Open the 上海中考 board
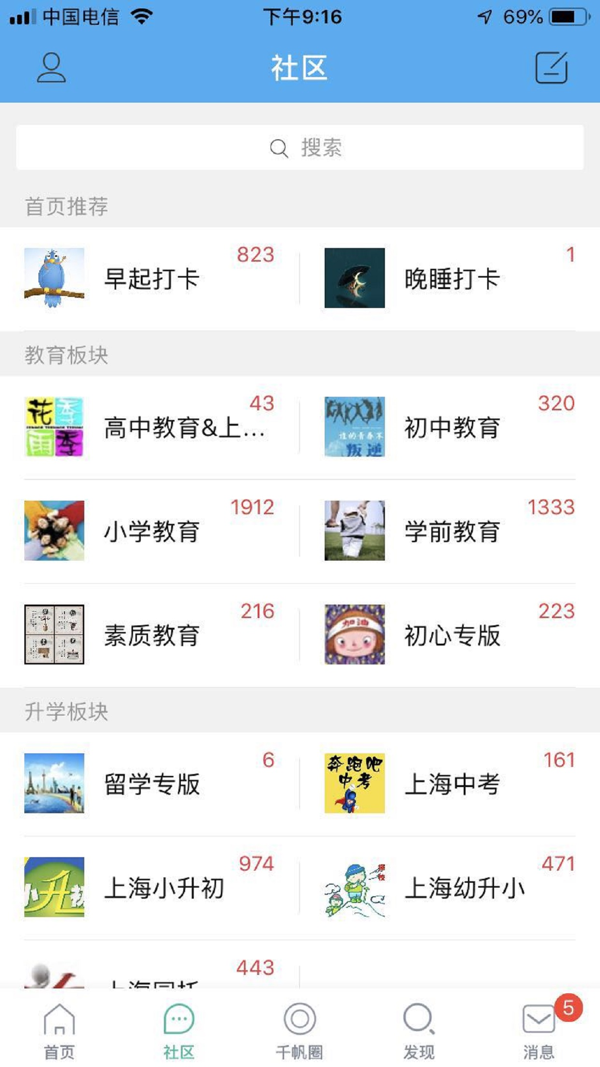 coord(450,784)
